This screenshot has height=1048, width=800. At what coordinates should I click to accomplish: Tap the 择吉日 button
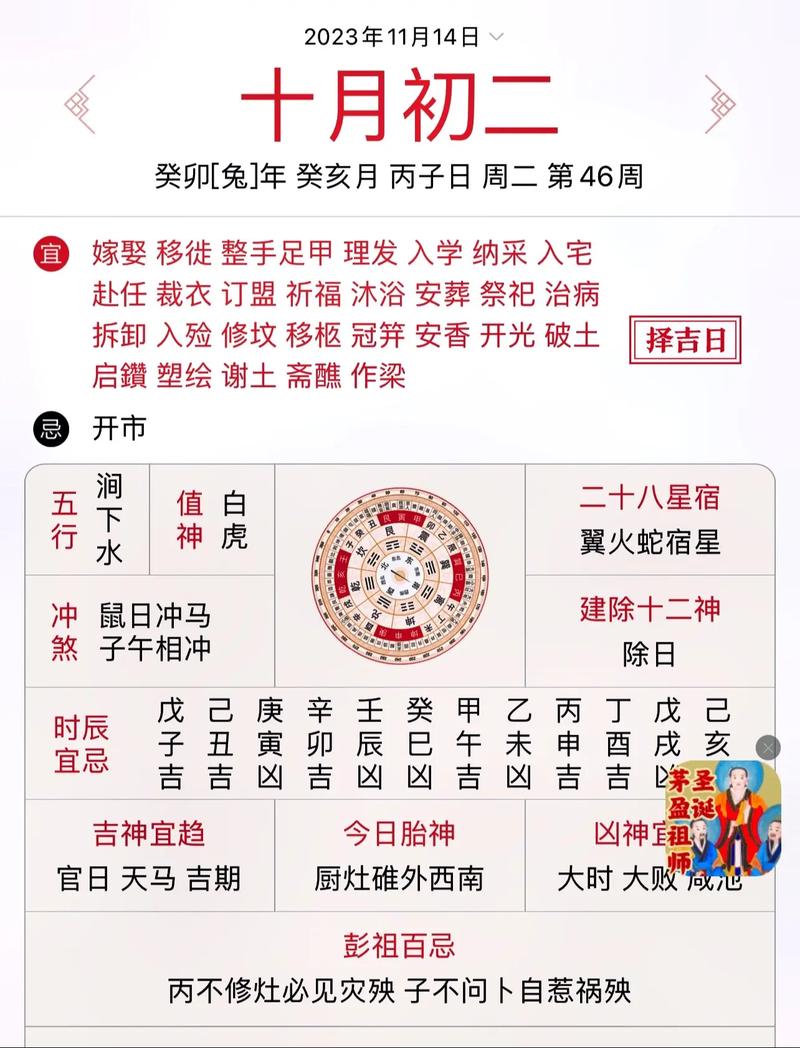tap(686, 342)
